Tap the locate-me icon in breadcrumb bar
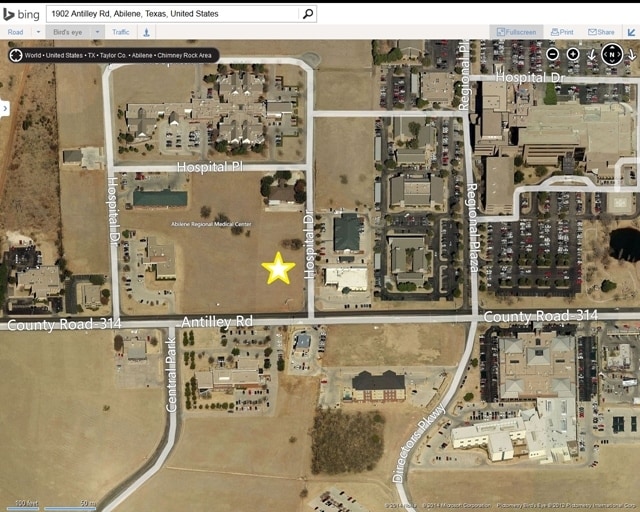640x512 pixels. pos(16,55)
